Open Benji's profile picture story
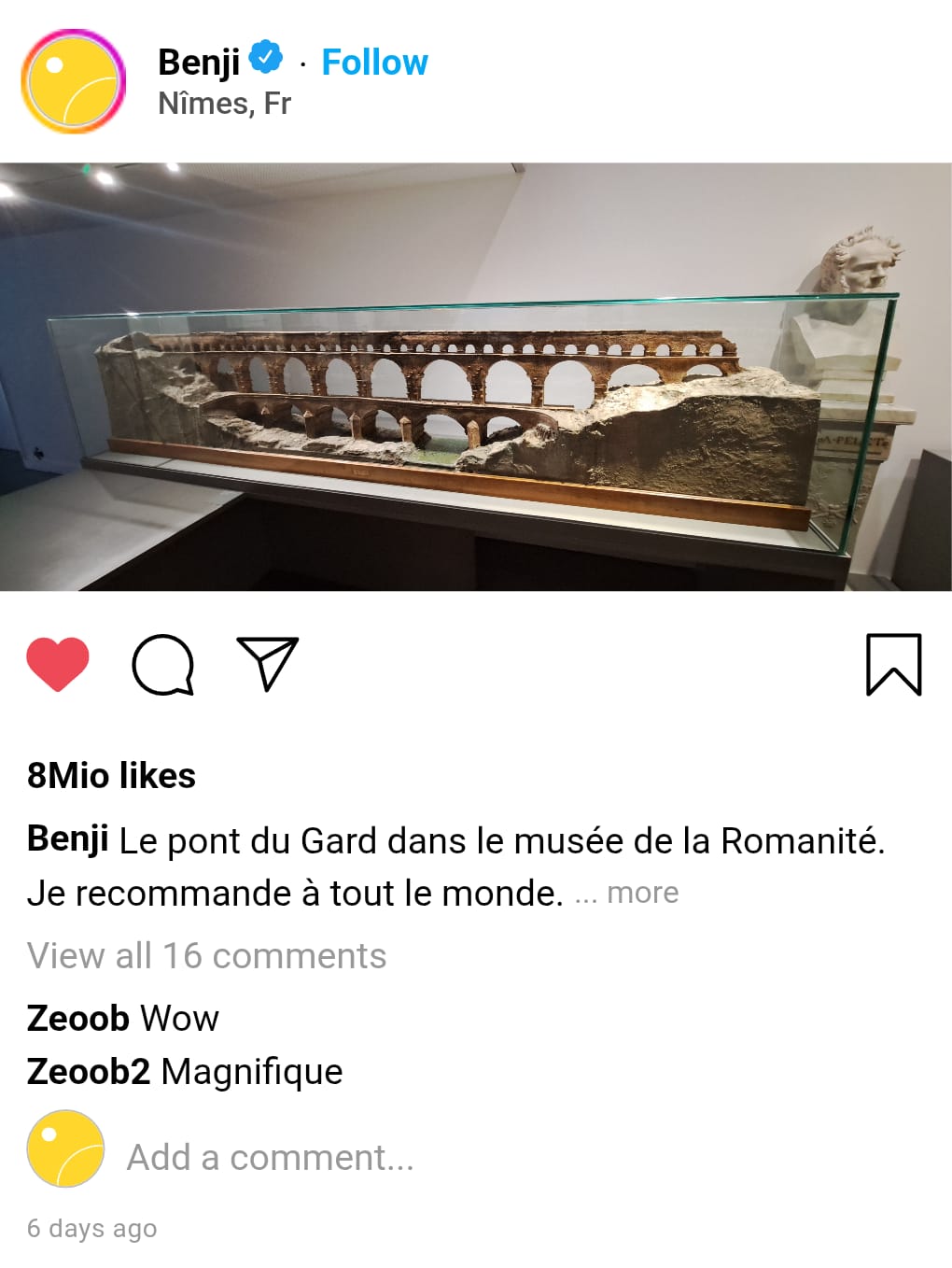The image size is (952, 1268). (x=73, y=81)
